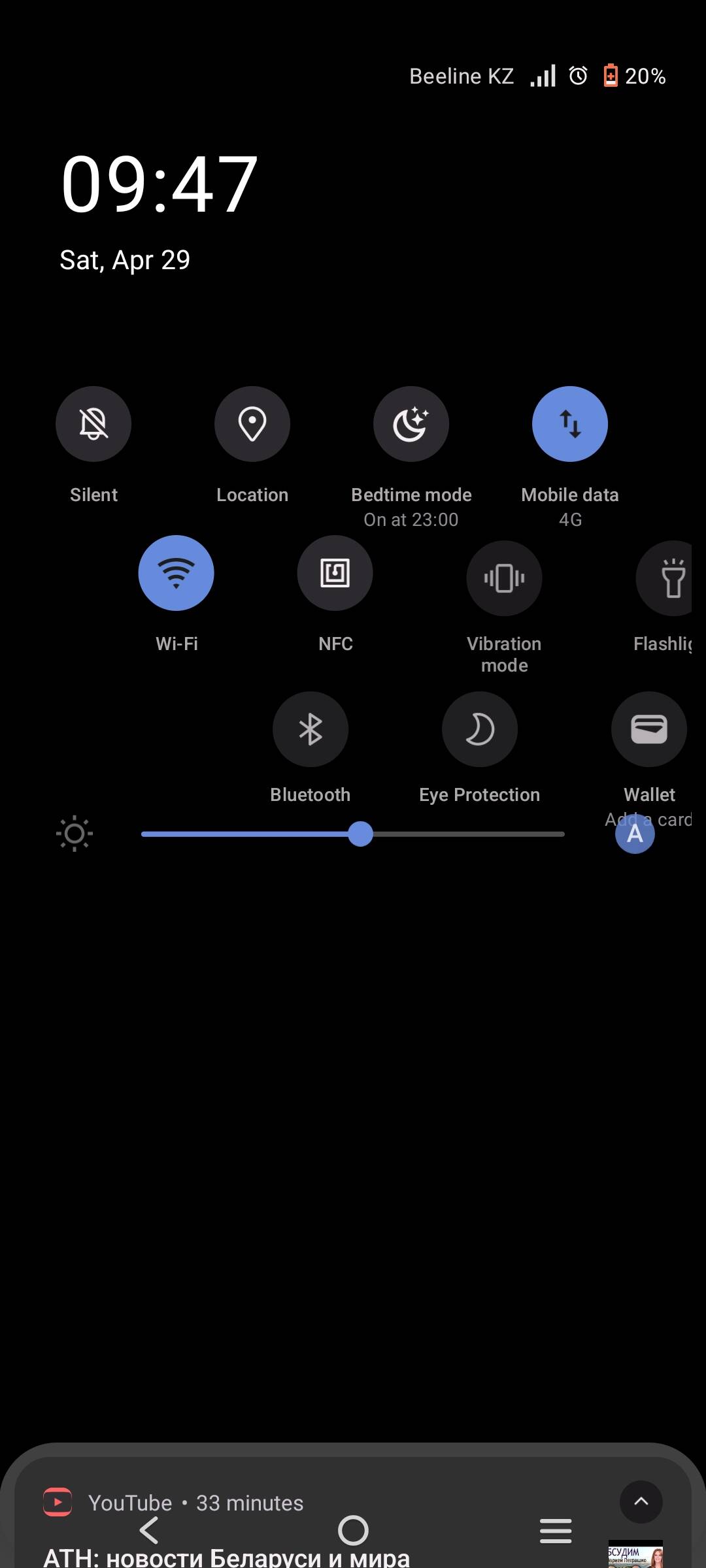Disable Wi-Fi
Viewport: 706px width, 1568px height.
pyautogui.click(x=176, y=573)
